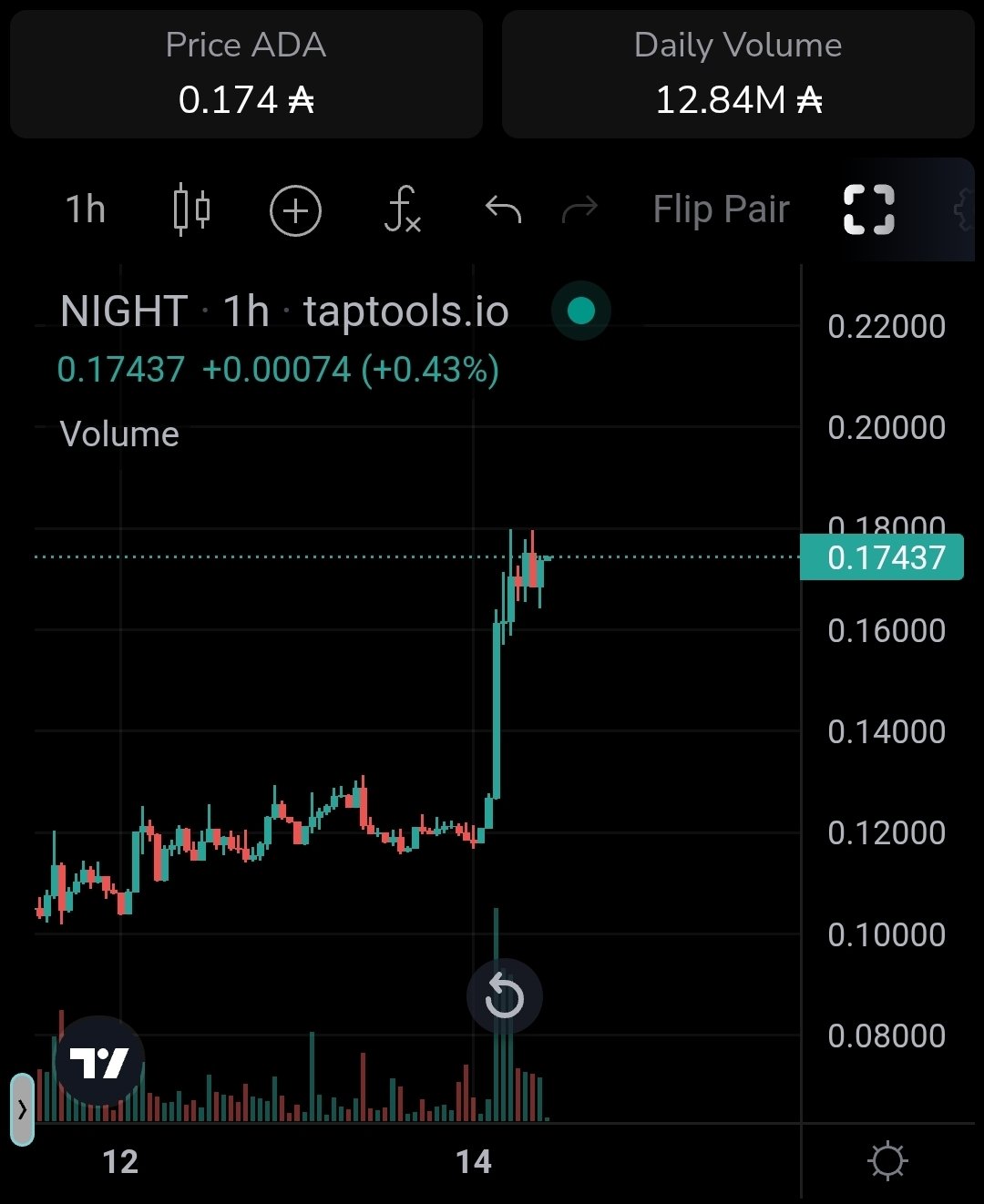Open the NIGHT symbol legend

point(124,311)
